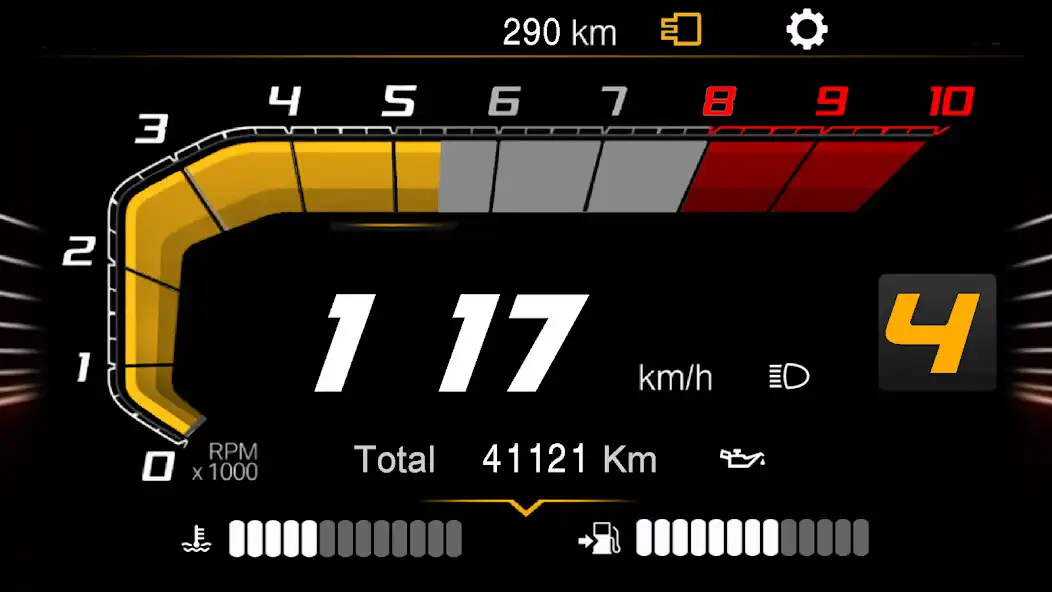Tap the gear 4 indicator
1052x592 pixels.
(937, 332)
